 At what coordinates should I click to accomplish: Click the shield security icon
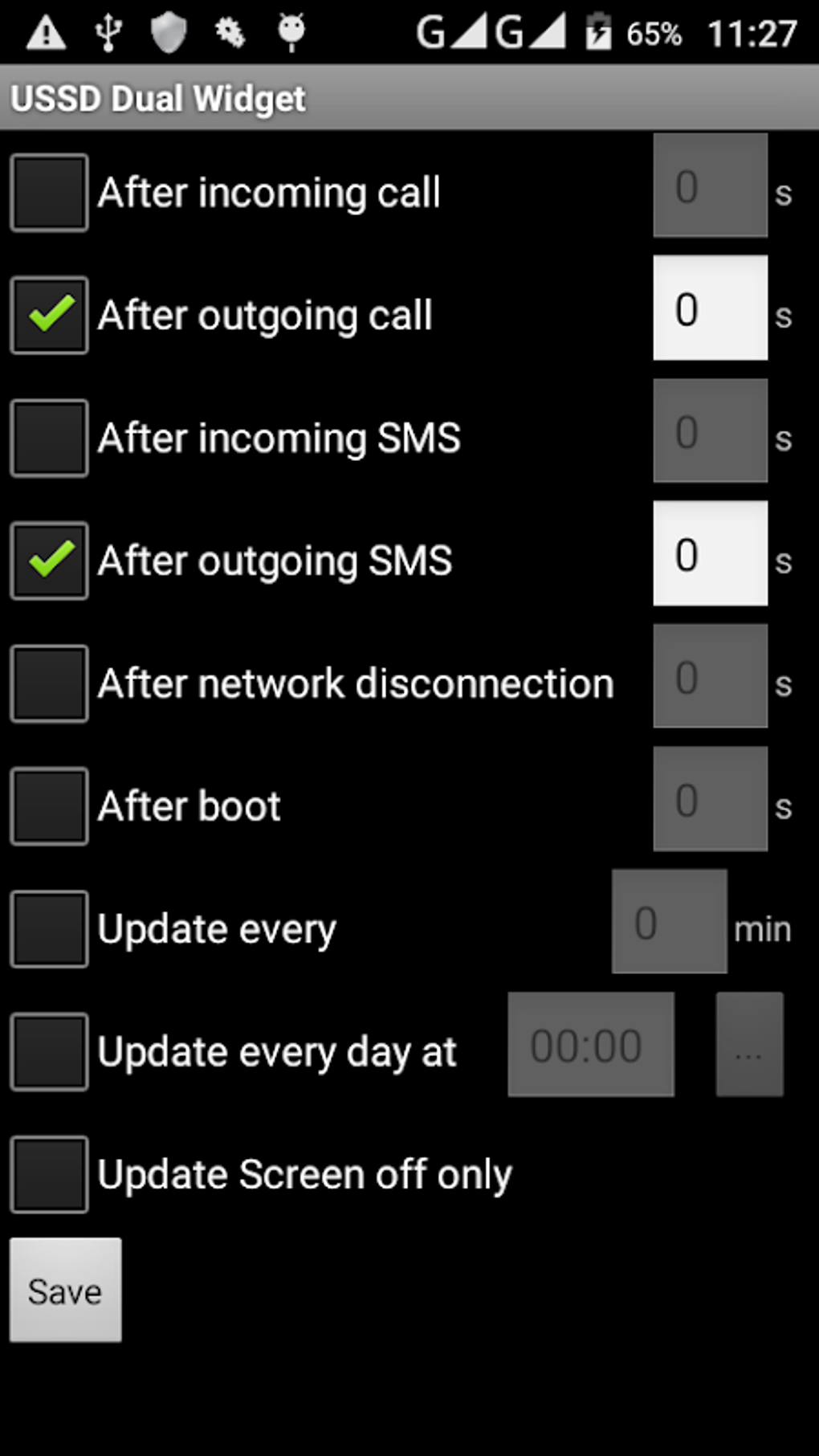point(169,31)
